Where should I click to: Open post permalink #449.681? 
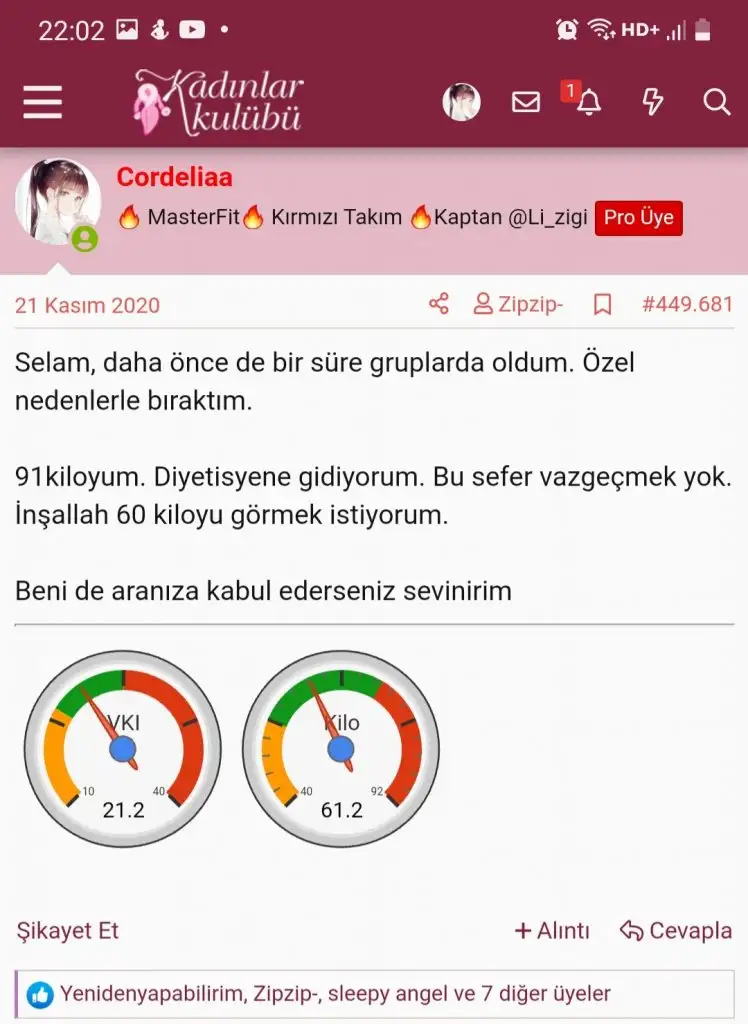[687, 304]
